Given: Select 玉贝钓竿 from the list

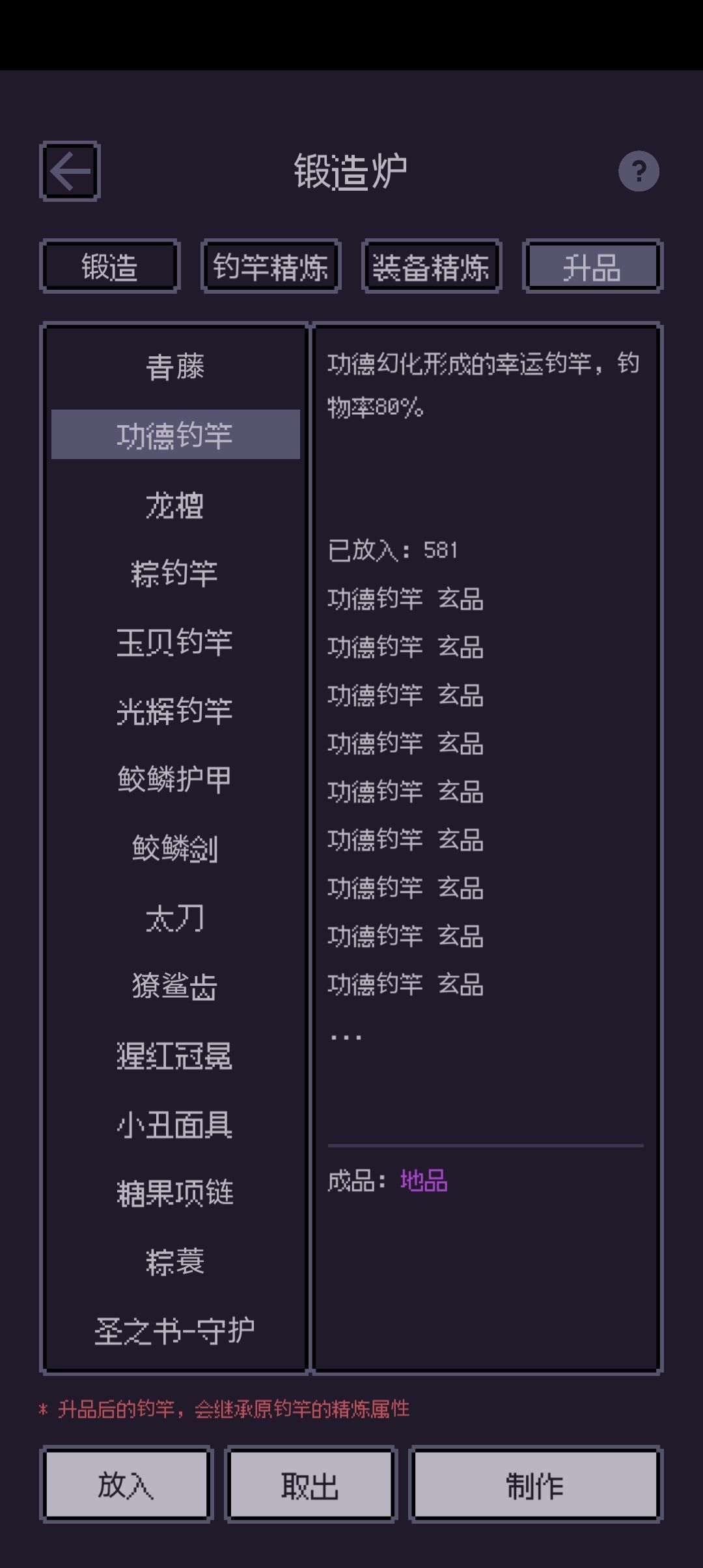Looking at the screenshot, I should 176,642.
